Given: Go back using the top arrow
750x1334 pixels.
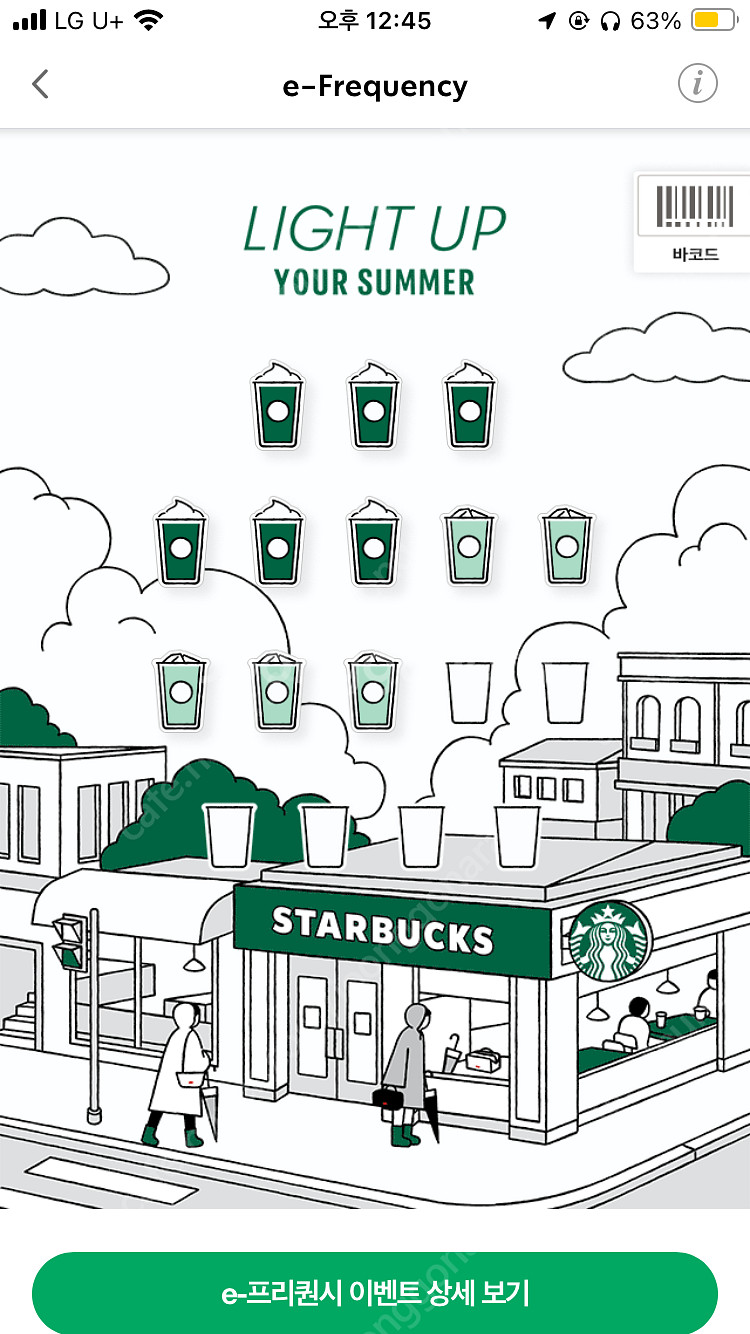Looking at the screenshot, I should tap(40, 85).
